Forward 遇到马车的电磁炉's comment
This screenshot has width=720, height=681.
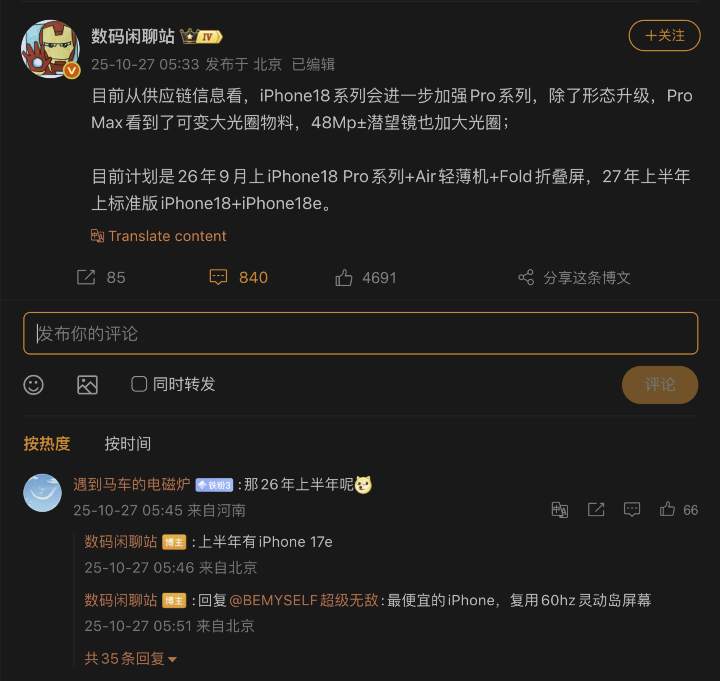(596, 510)
